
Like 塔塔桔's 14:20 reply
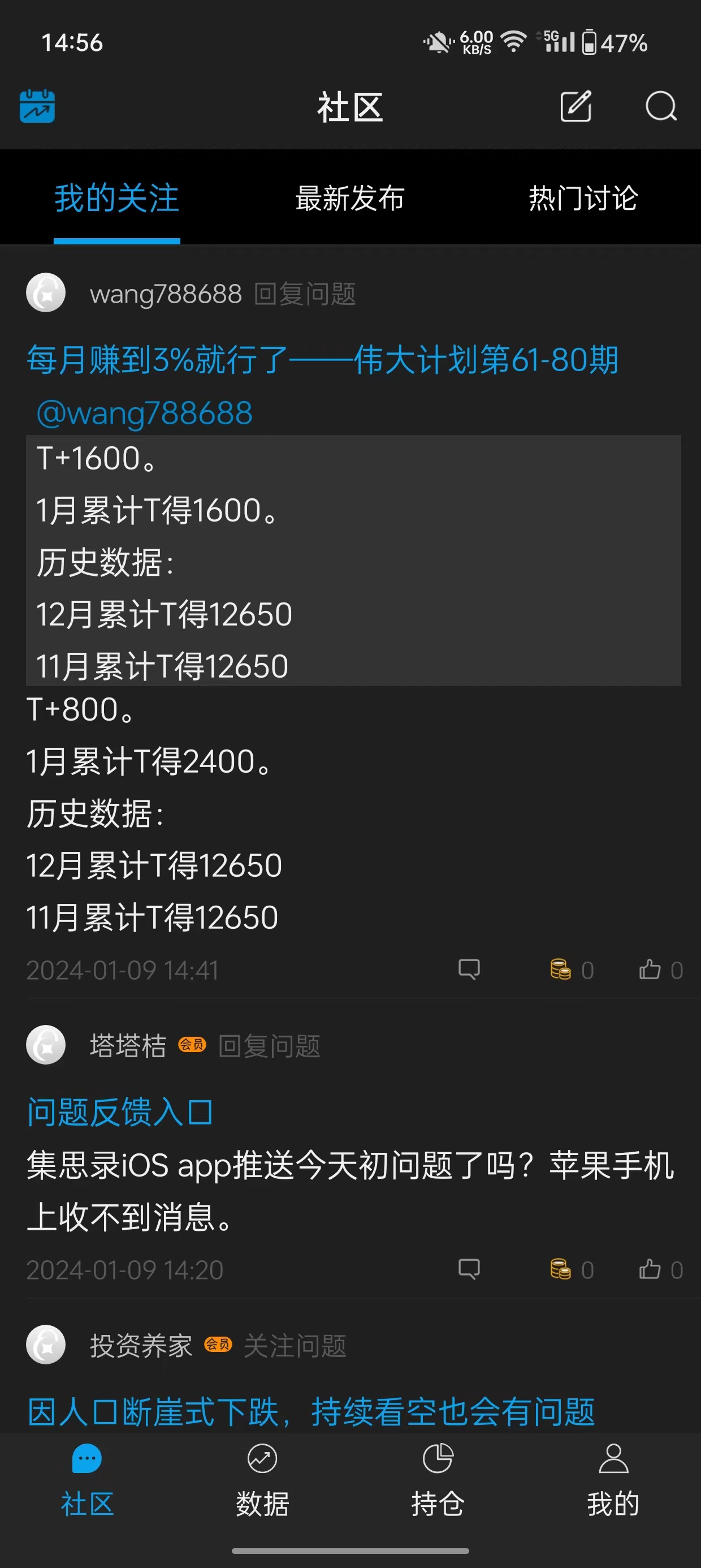(x=650, y=1269)
